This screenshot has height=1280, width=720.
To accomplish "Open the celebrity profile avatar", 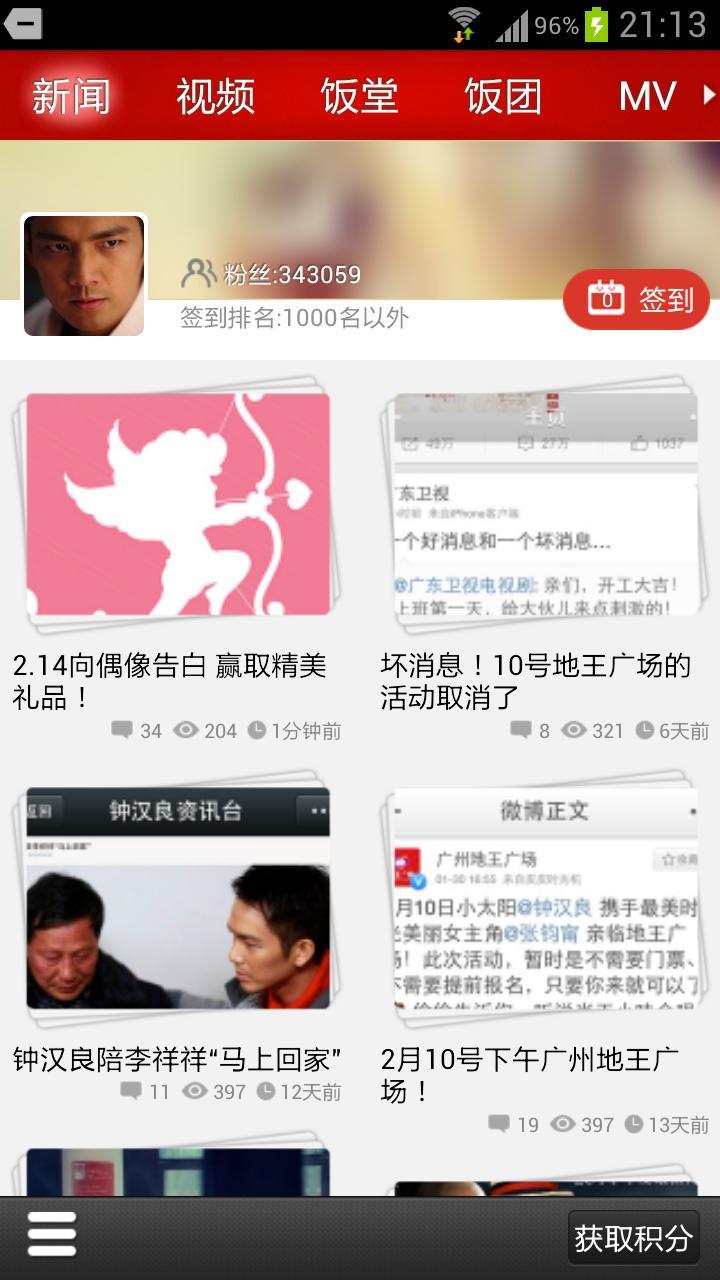I will pos(84,275).
